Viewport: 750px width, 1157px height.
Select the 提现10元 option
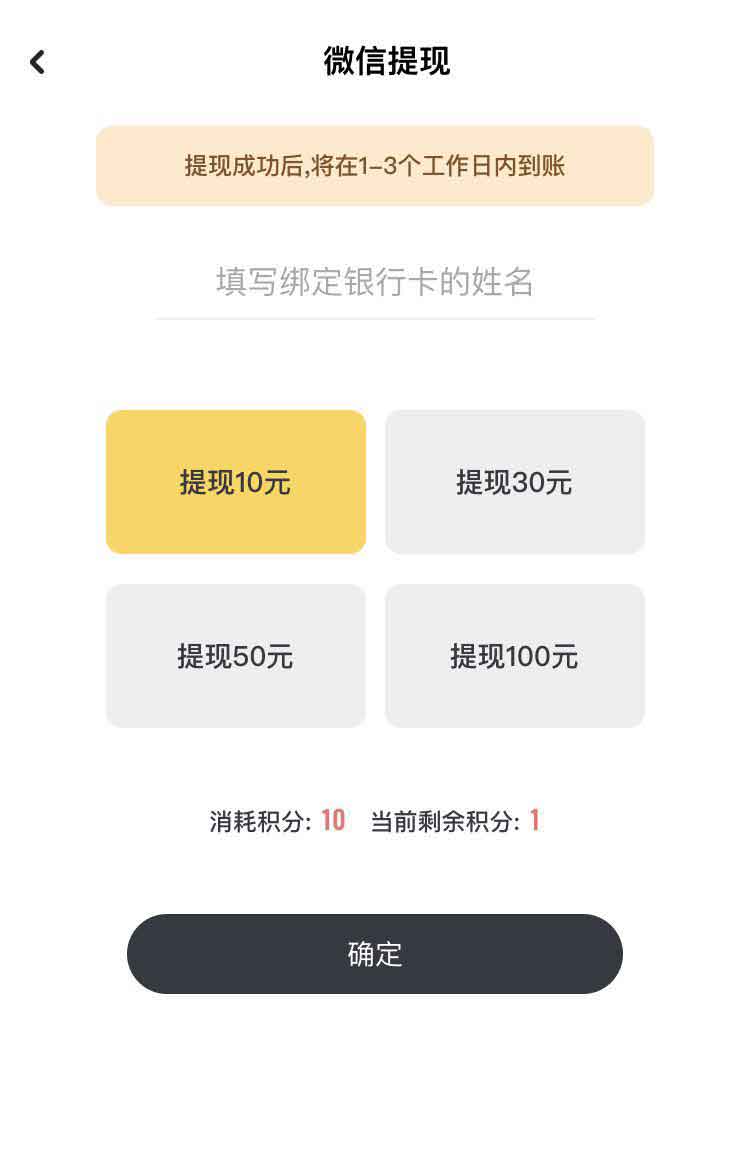pos(236,482)
